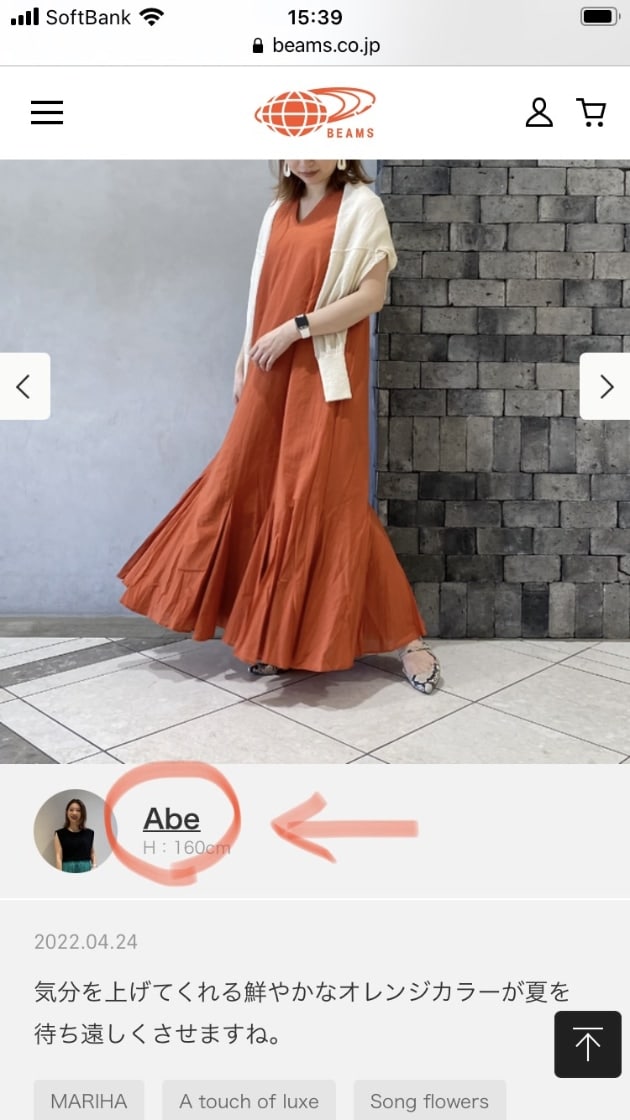Tap the beams.co.jp address bar
630x1120 pixels.
tap(315, 45)
